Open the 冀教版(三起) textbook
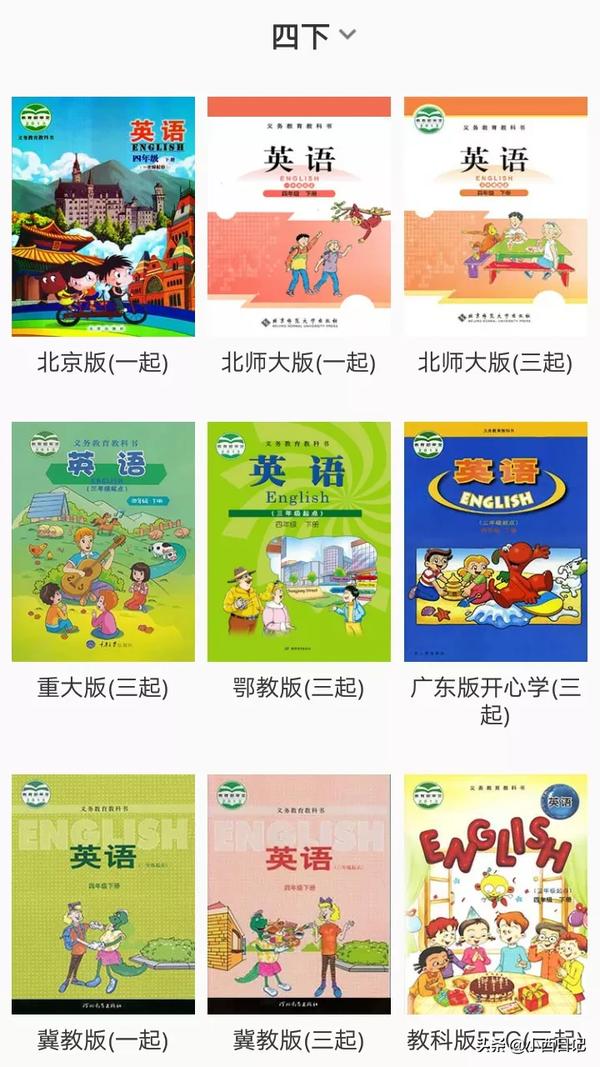The width and height of the screenshot is (600, 1067). [x=299, y=894]
